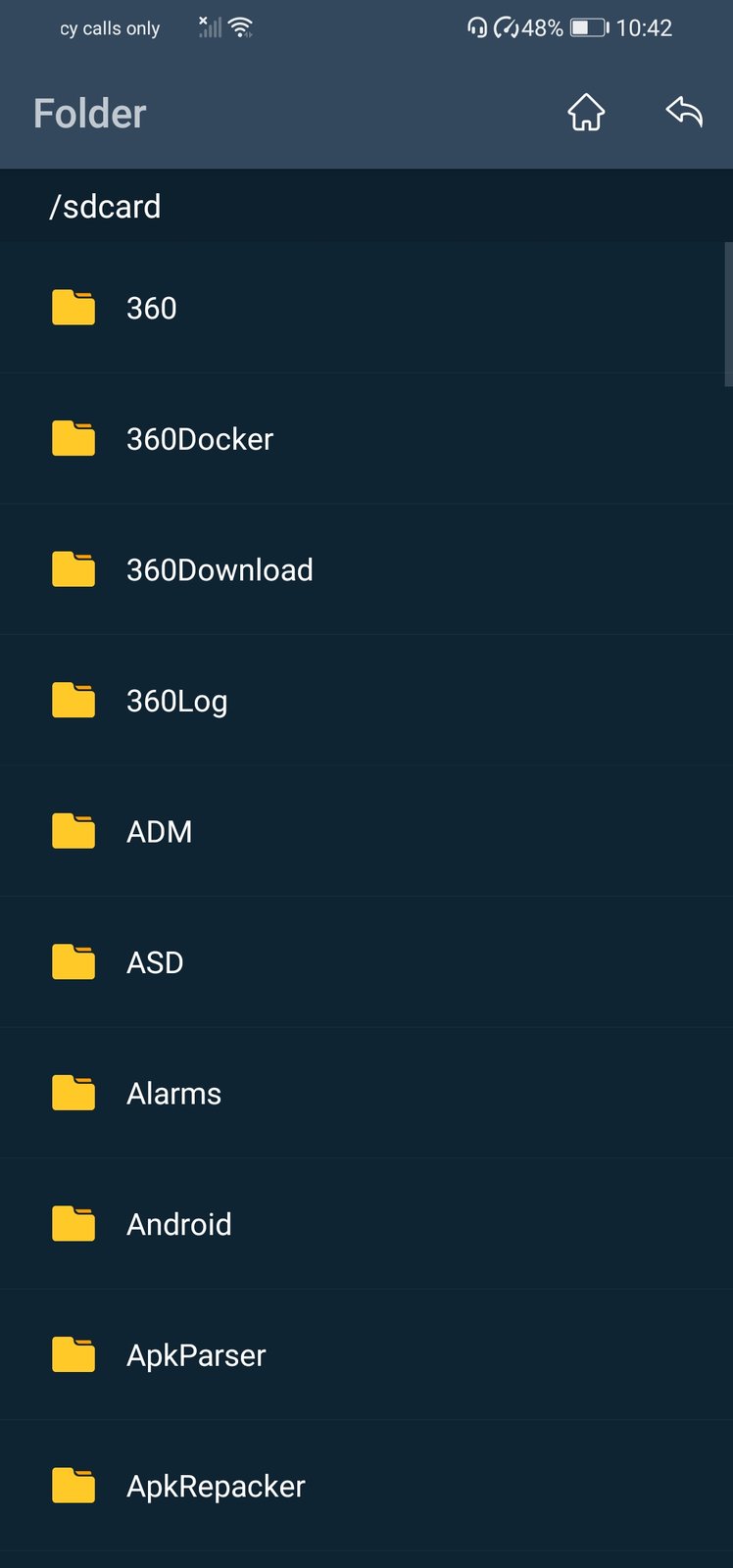Image resolution: width=733 pixels, height=1568 pixels.
Task: View the Alarms folder
Action: [x=173, y=1094]
